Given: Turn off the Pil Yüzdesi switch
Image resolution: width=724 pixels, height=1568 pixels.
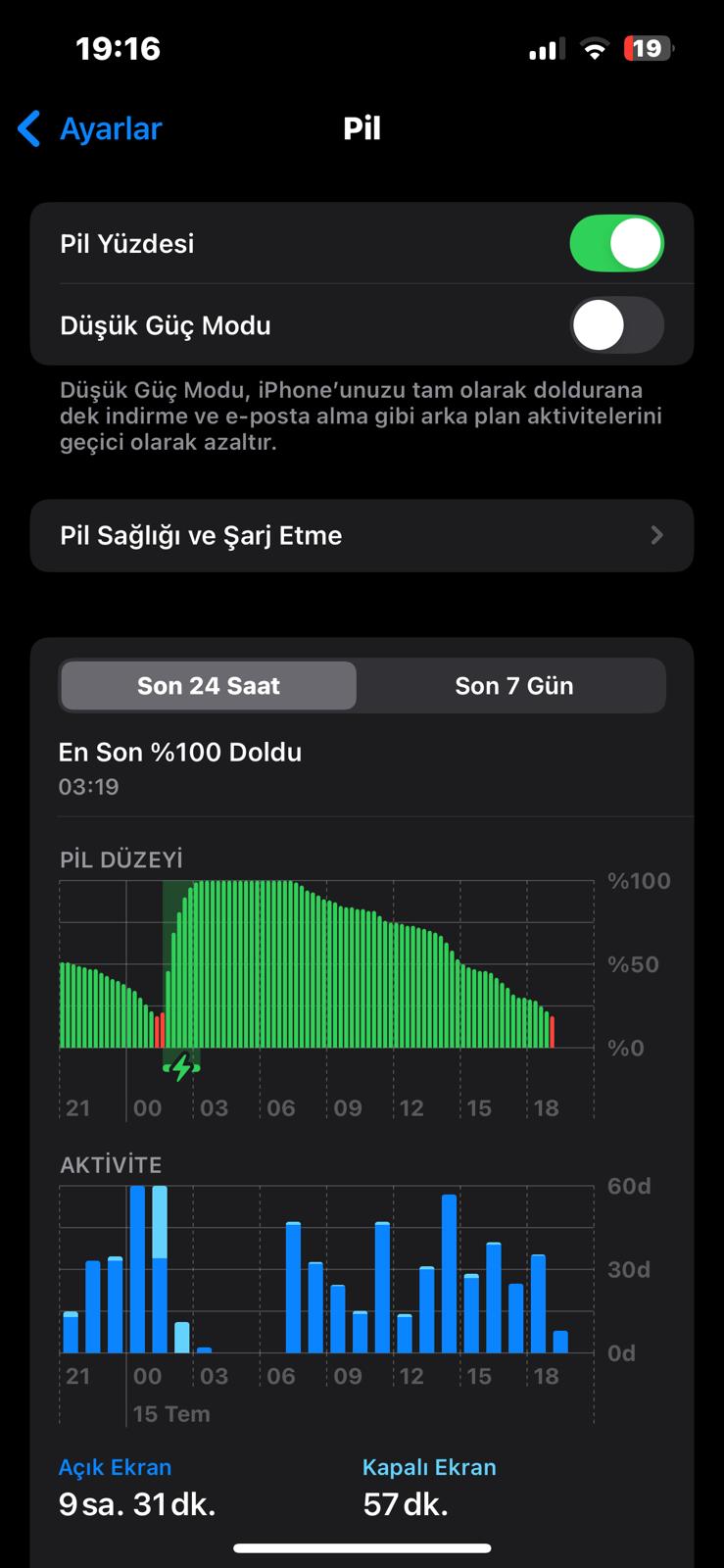Looking at the screenshot, I should coord(617,243).
